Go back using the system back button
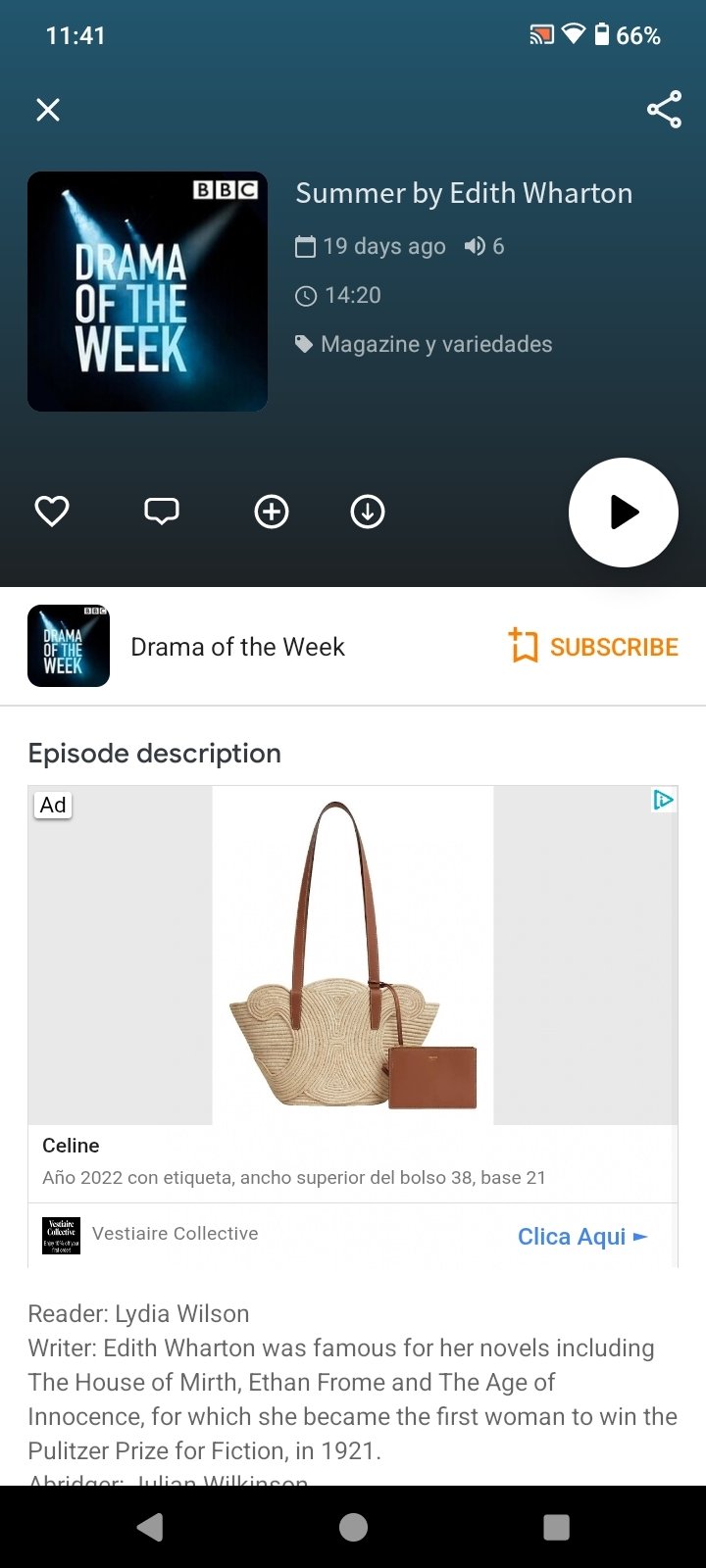 pyautogui.click(x=150, y=1527)
